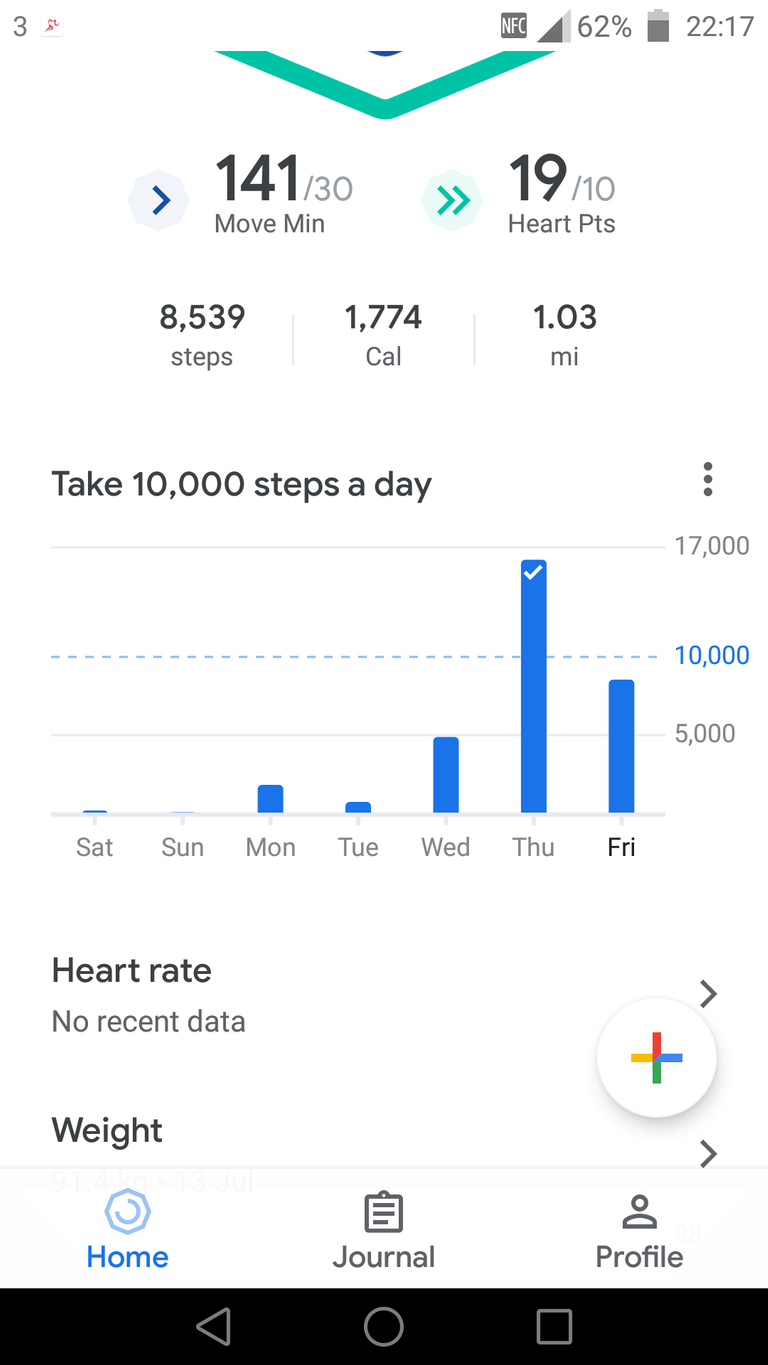Open Move Min details
The width and height of the screenshot is (768, 1365).
241,195
